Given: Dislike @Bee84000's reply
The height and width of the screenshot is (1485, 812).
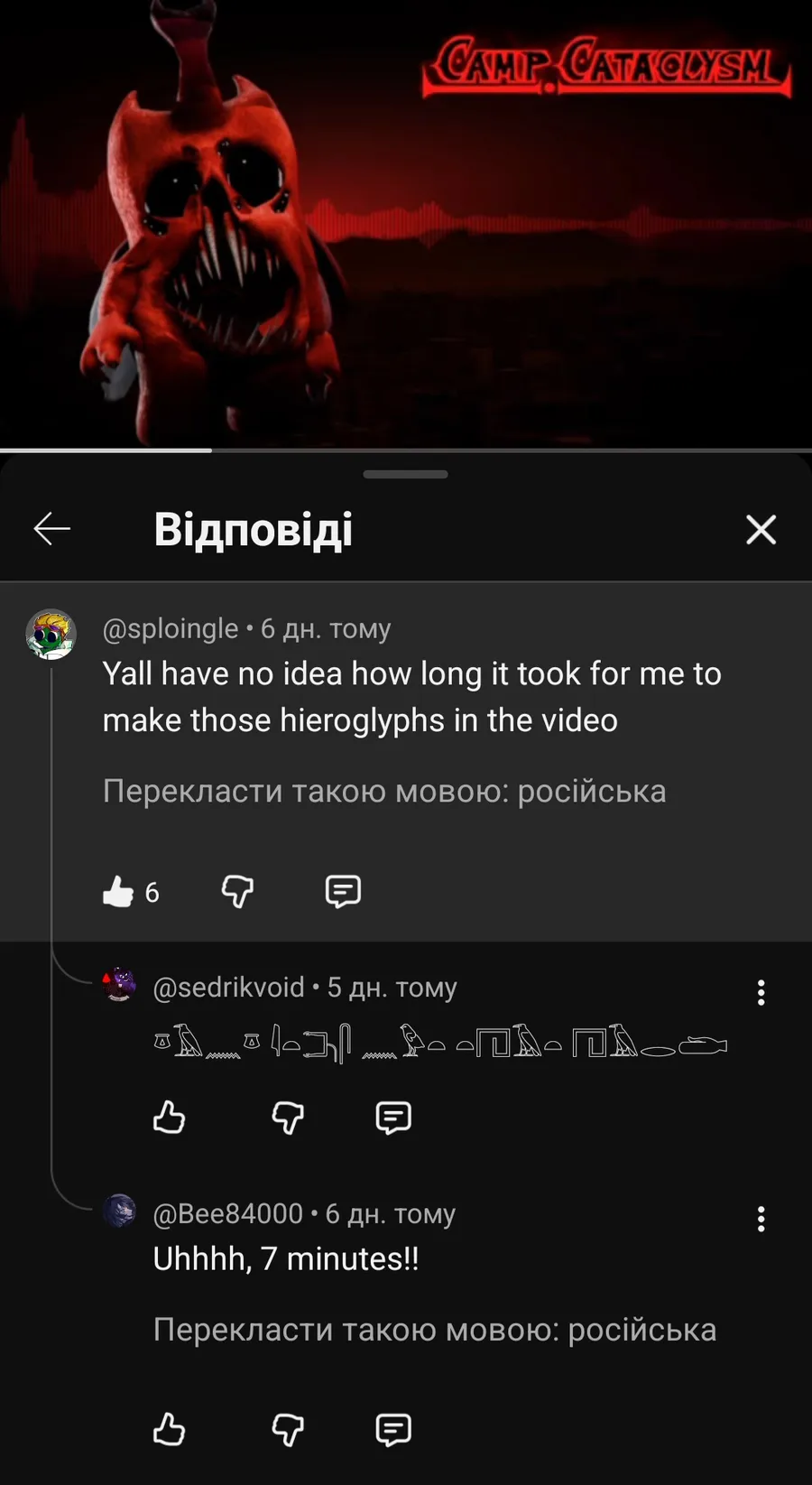Looking at the screenshot, I should [288, 1430].
